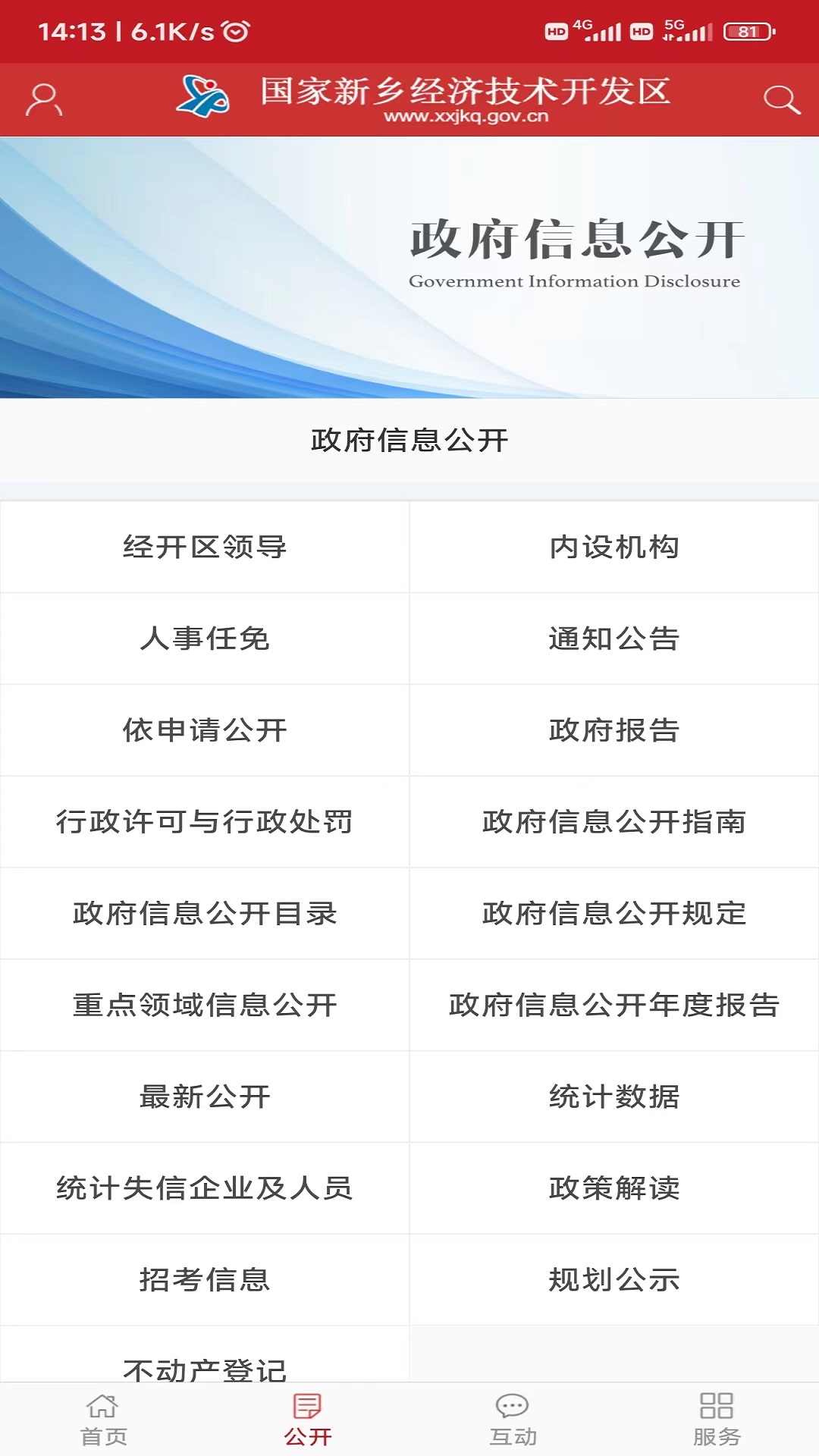Open the search magnifier icon
Screen dimensions: 819x1456
point(780,100)
